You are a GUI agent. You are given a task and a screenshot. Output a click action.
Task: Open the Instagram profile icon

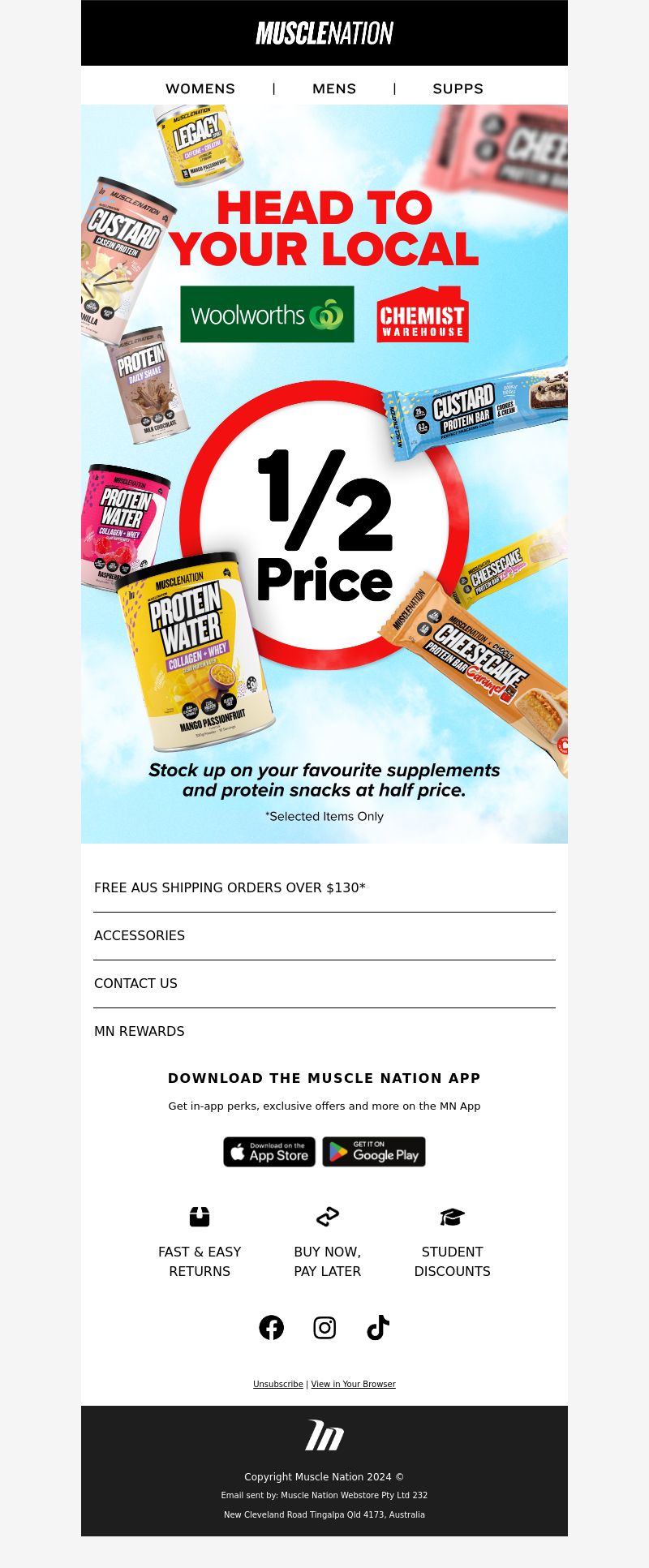pos(324,1328)
